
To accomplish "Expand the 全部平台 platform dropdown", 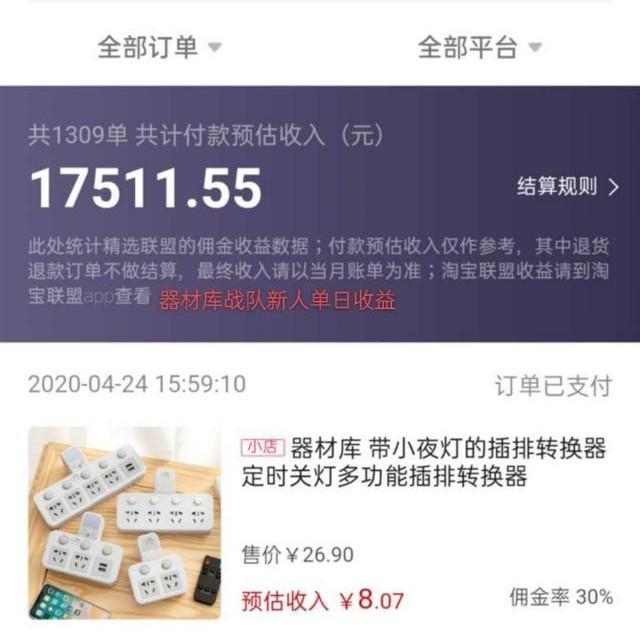I will click(479, 47).
